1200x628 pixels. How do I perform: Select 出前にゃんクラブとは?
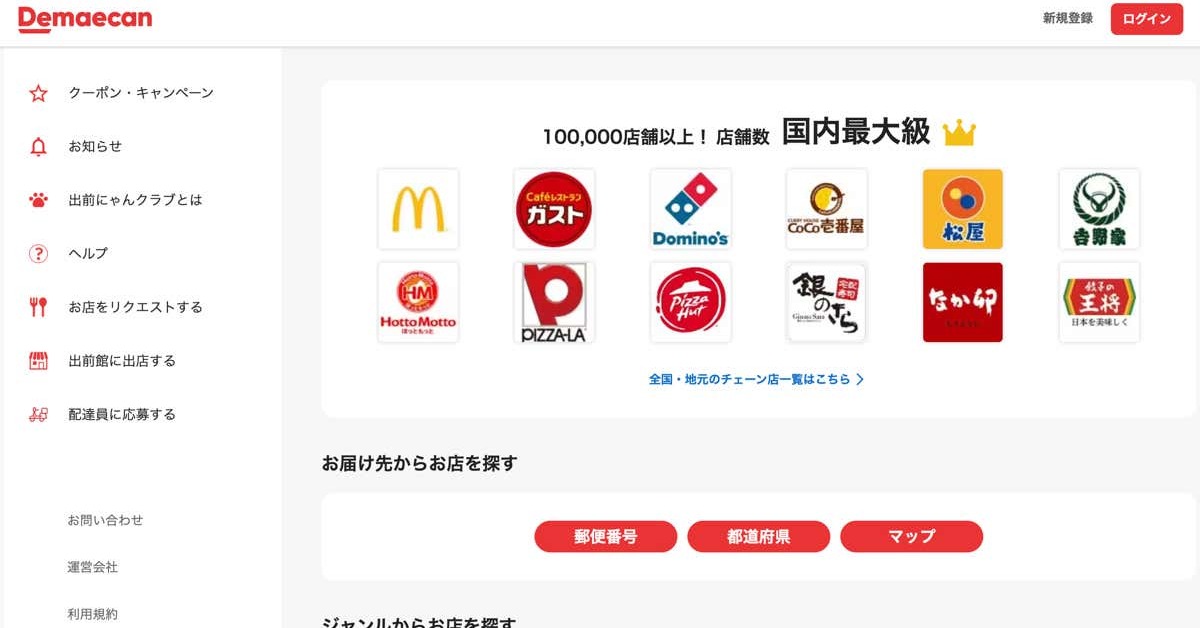[x=135, y=200]
